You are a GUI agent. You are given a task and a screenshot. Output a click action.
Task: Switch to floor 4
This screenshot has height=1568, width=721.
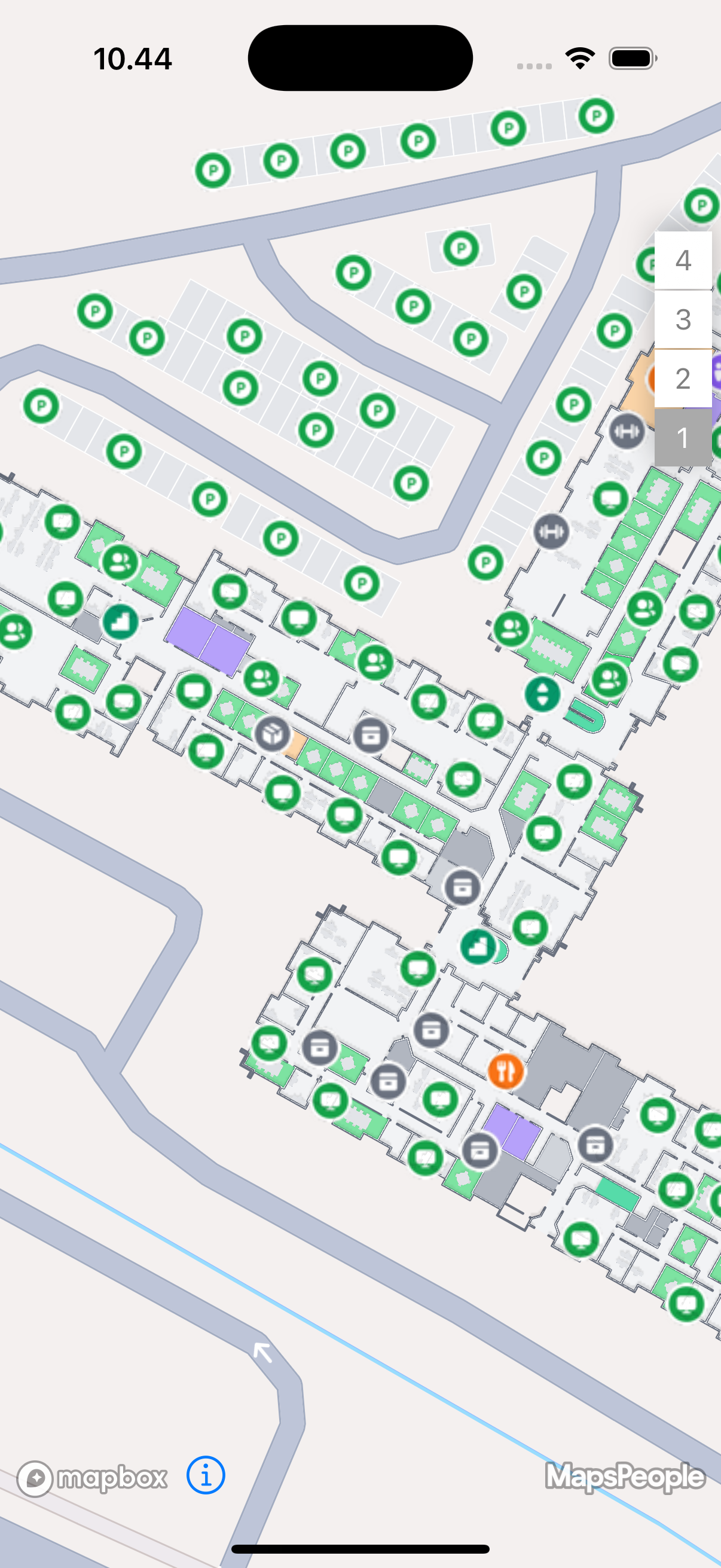click(683, 261)
